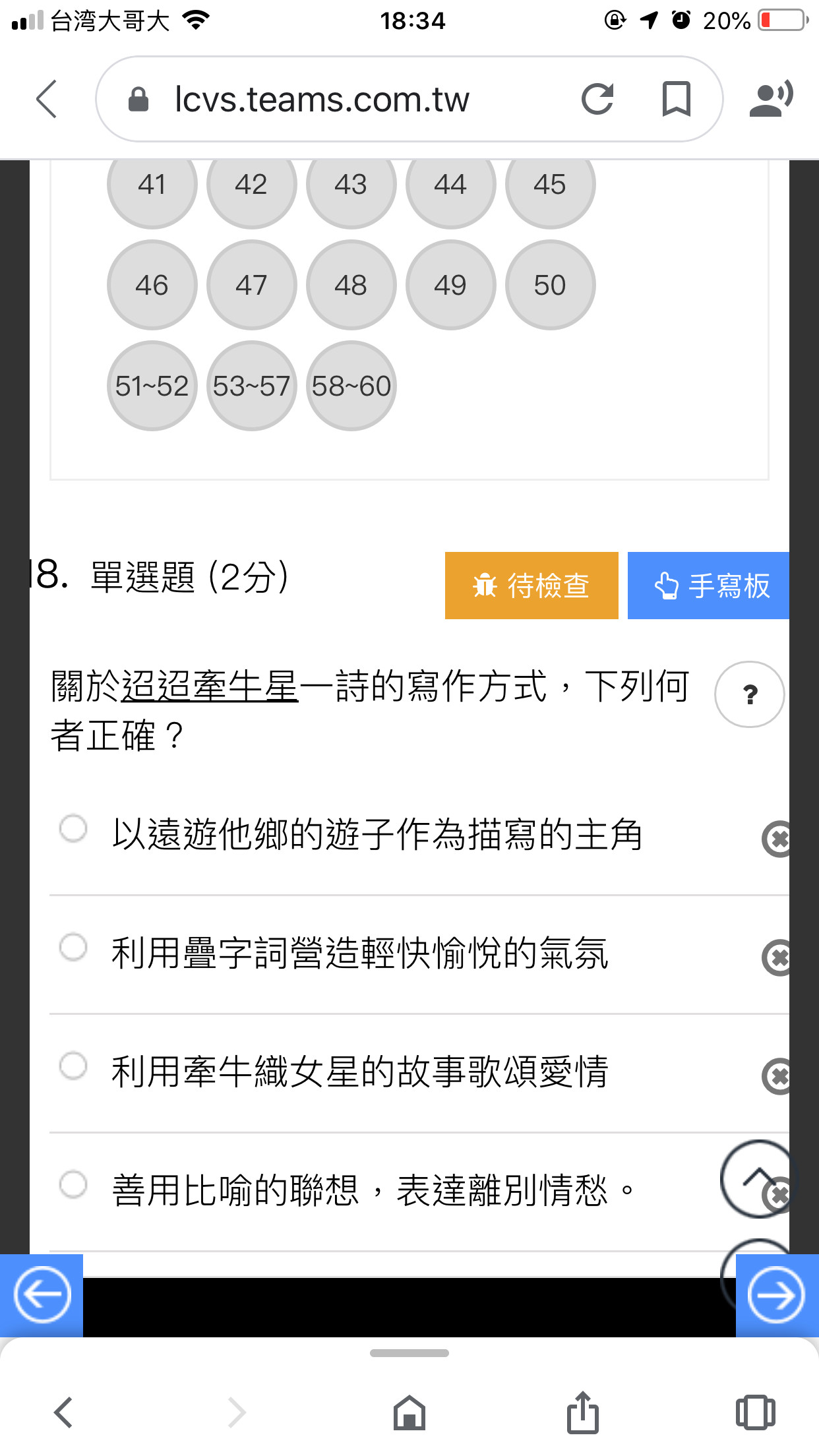Jump to question 43
This screenshot has height=1456, width=819.
tap(351, 185)
